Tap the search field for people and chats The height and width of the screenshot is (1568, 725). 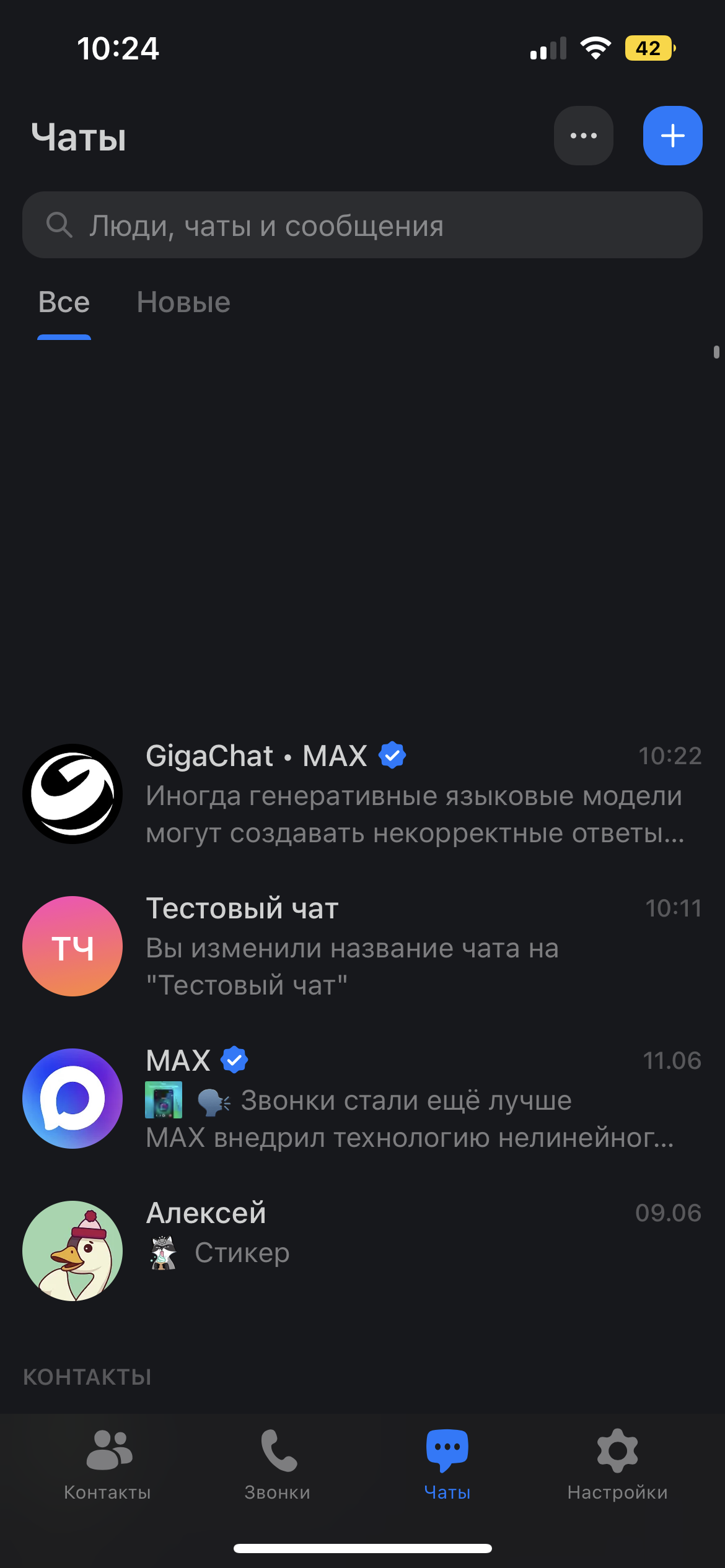click(x=362, y=225)
